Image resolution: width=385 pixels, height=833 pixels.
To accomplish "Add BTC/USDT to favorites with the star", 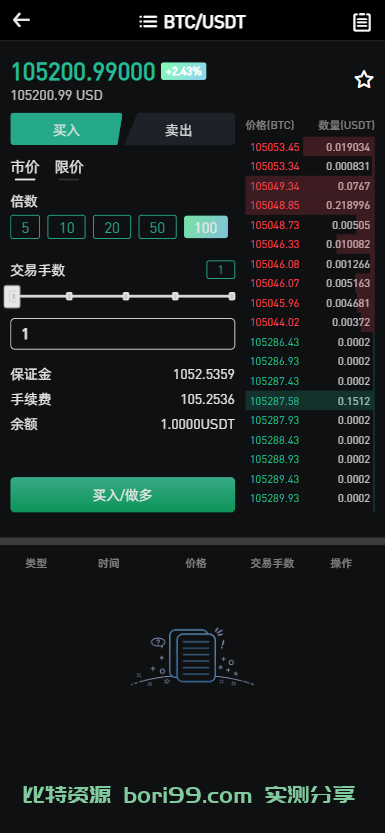I will coord(364,80).
